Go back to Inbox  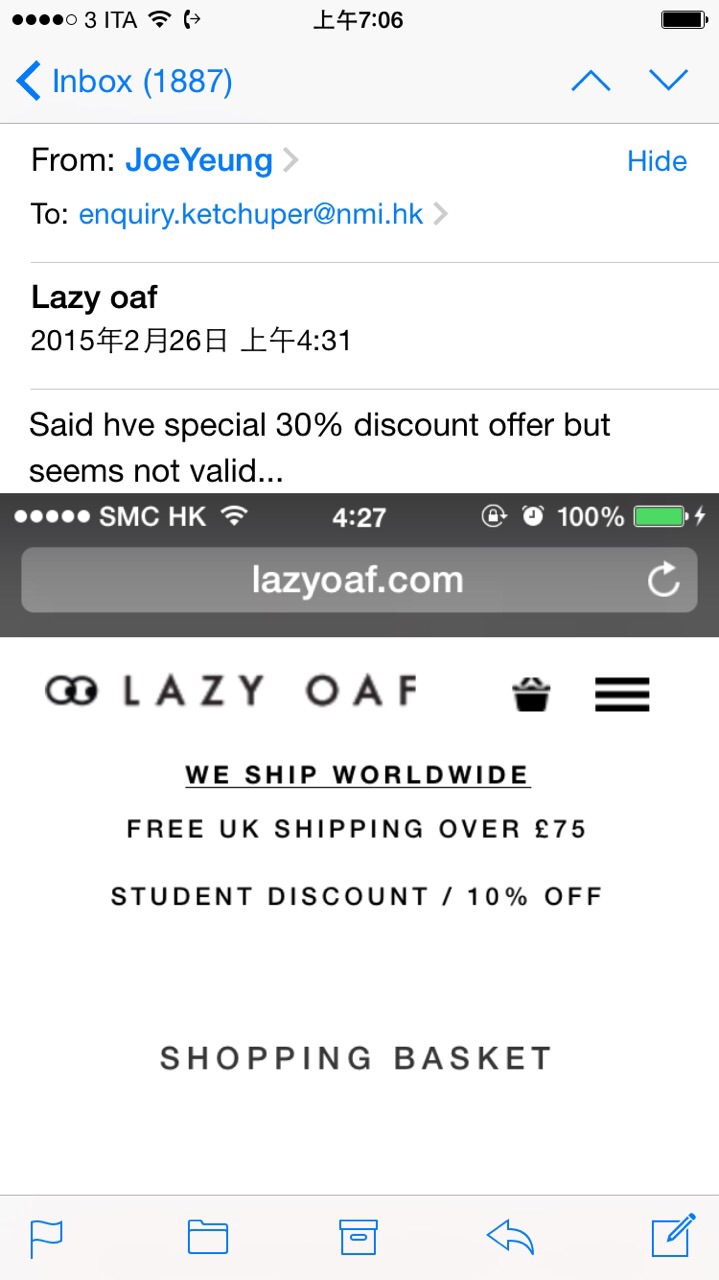coord(124,81)
